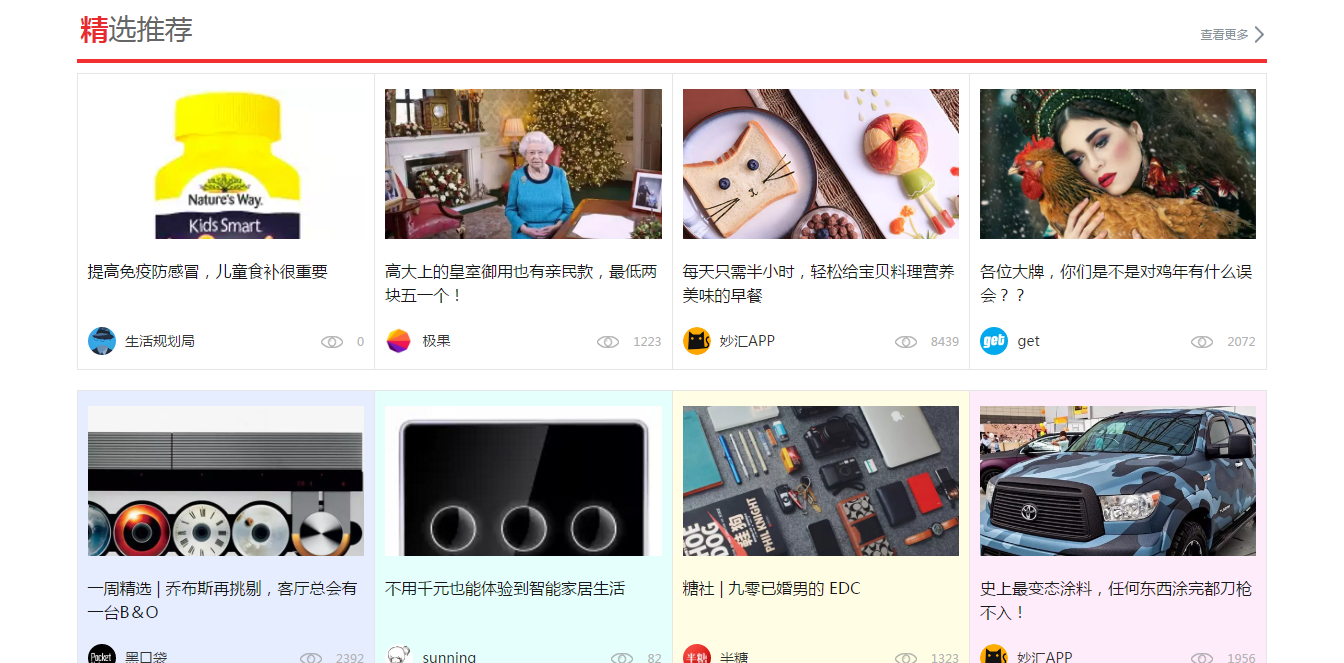This screenshot has width=1344, height=663.
Task: View author 极果's profile
Action: click(x=436, y=341)
